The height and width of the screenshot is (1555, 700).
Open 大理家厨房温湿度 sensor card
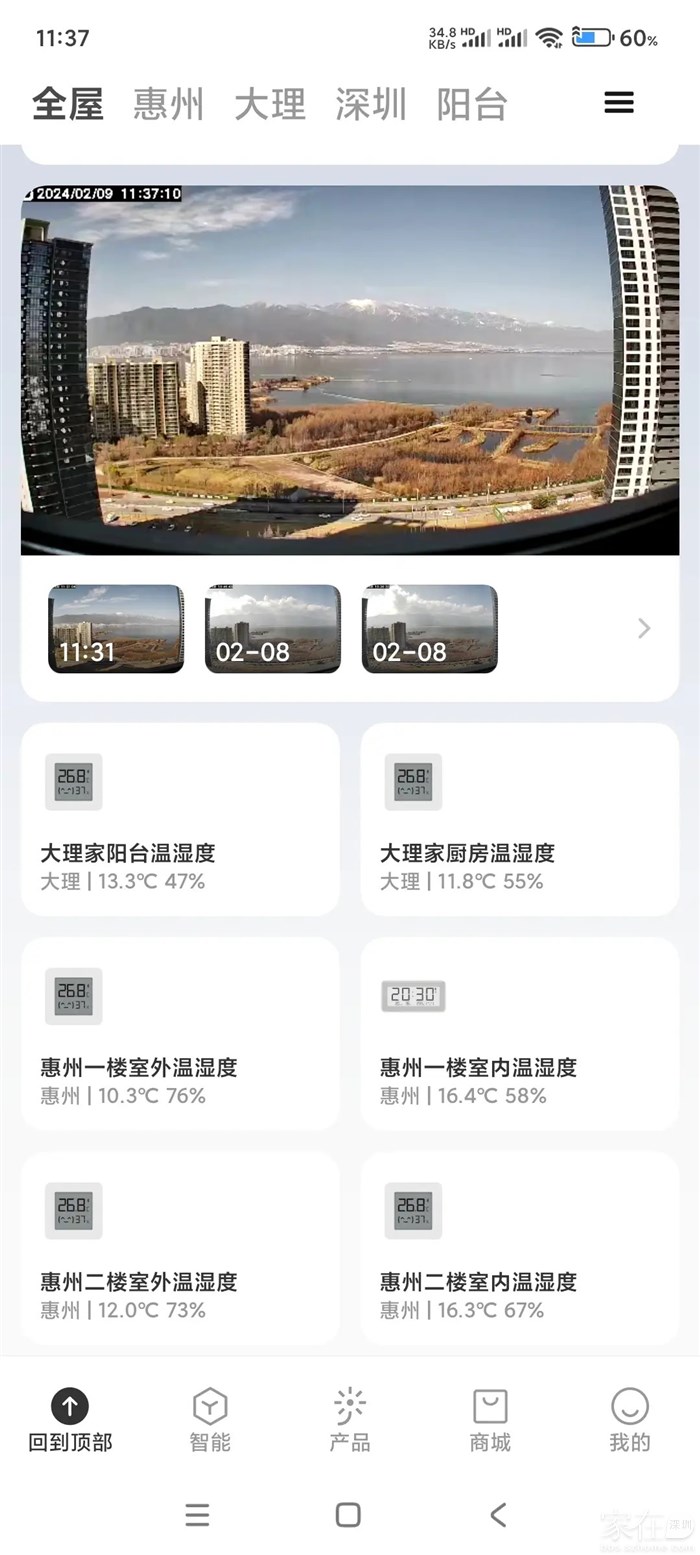click(519, 819)
